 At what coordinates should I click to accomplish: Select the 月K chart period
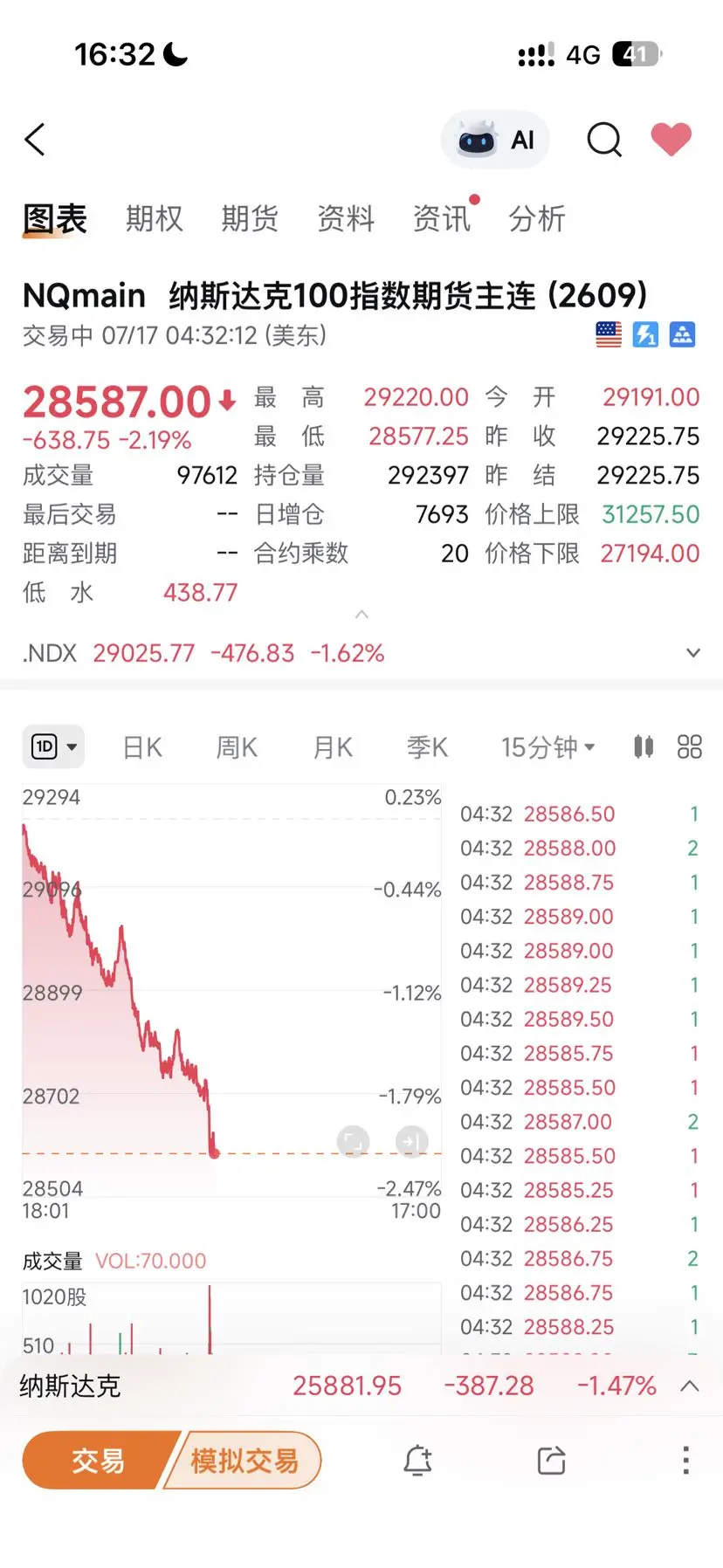coord(333,747)
